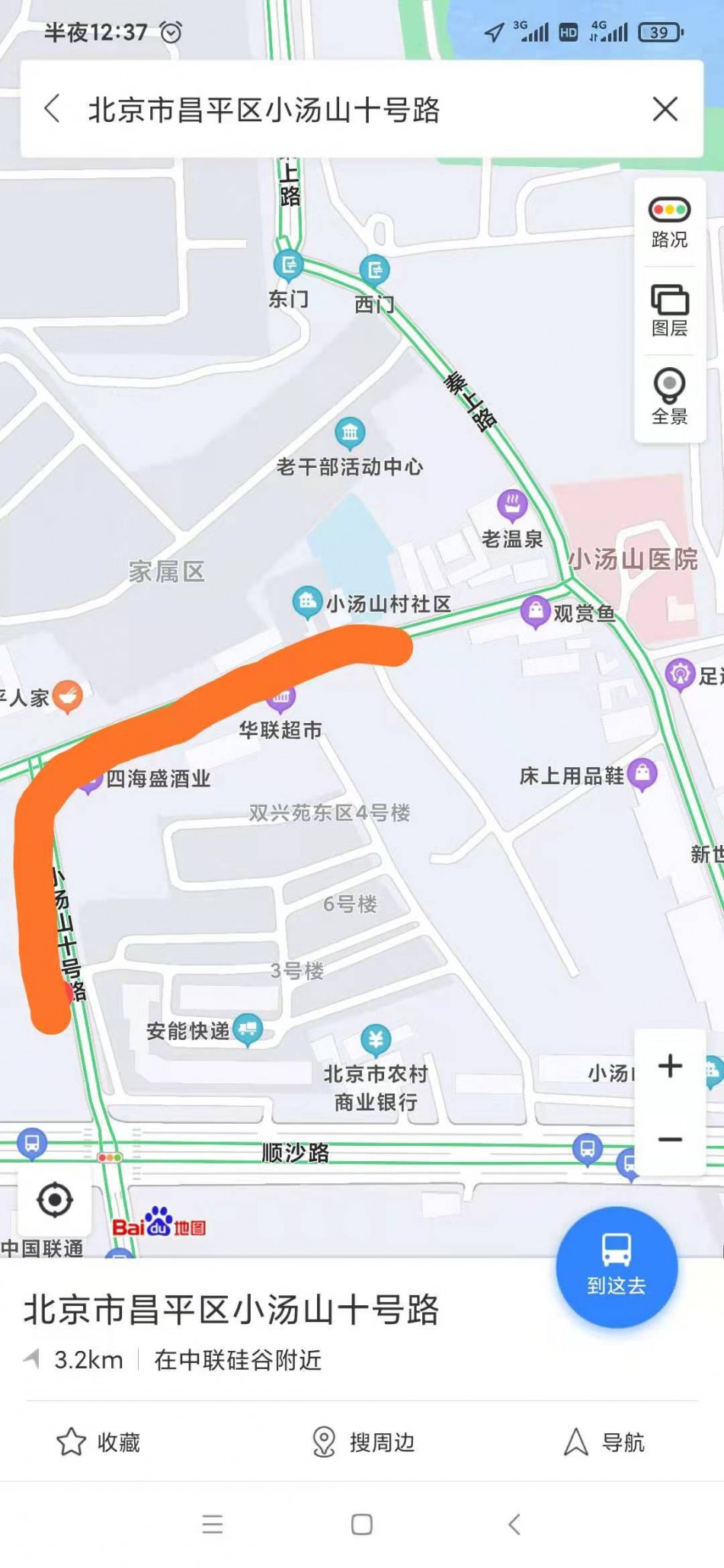
Task: Zoom in with the plus button
Action: 670,1065
